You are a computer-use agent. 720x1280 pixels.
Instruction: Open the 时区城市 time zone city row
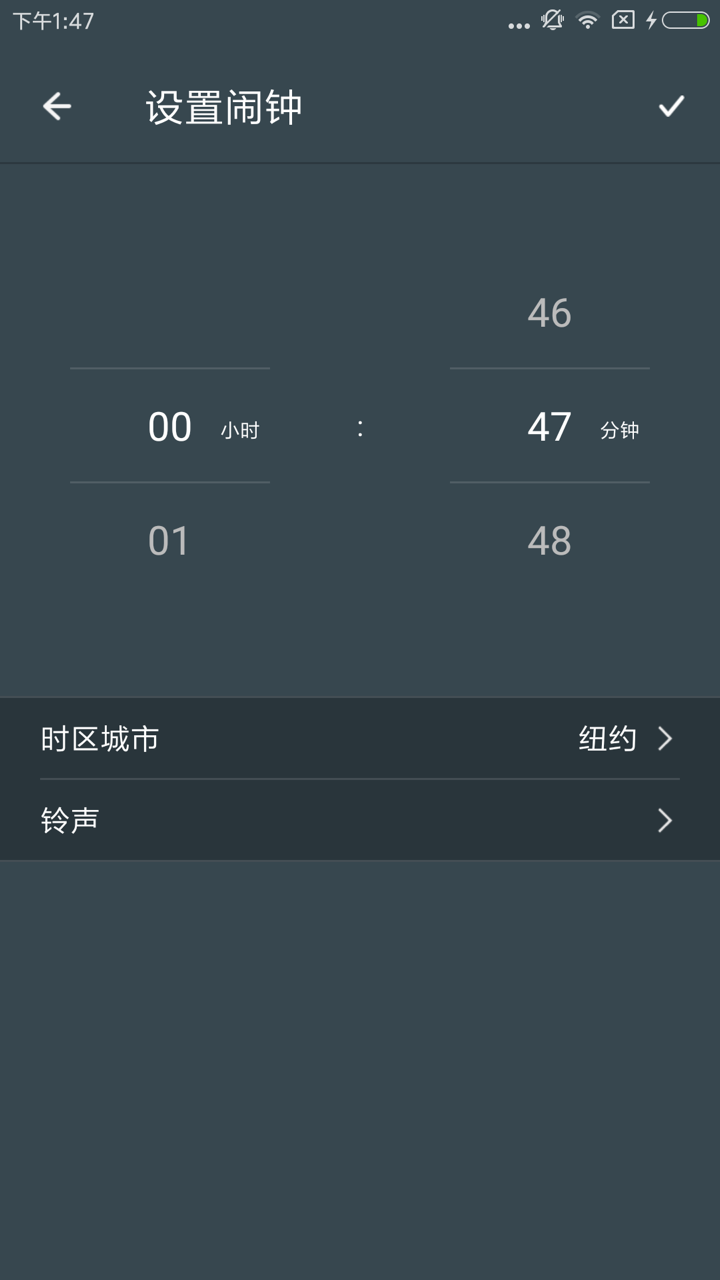click(360, 739)
